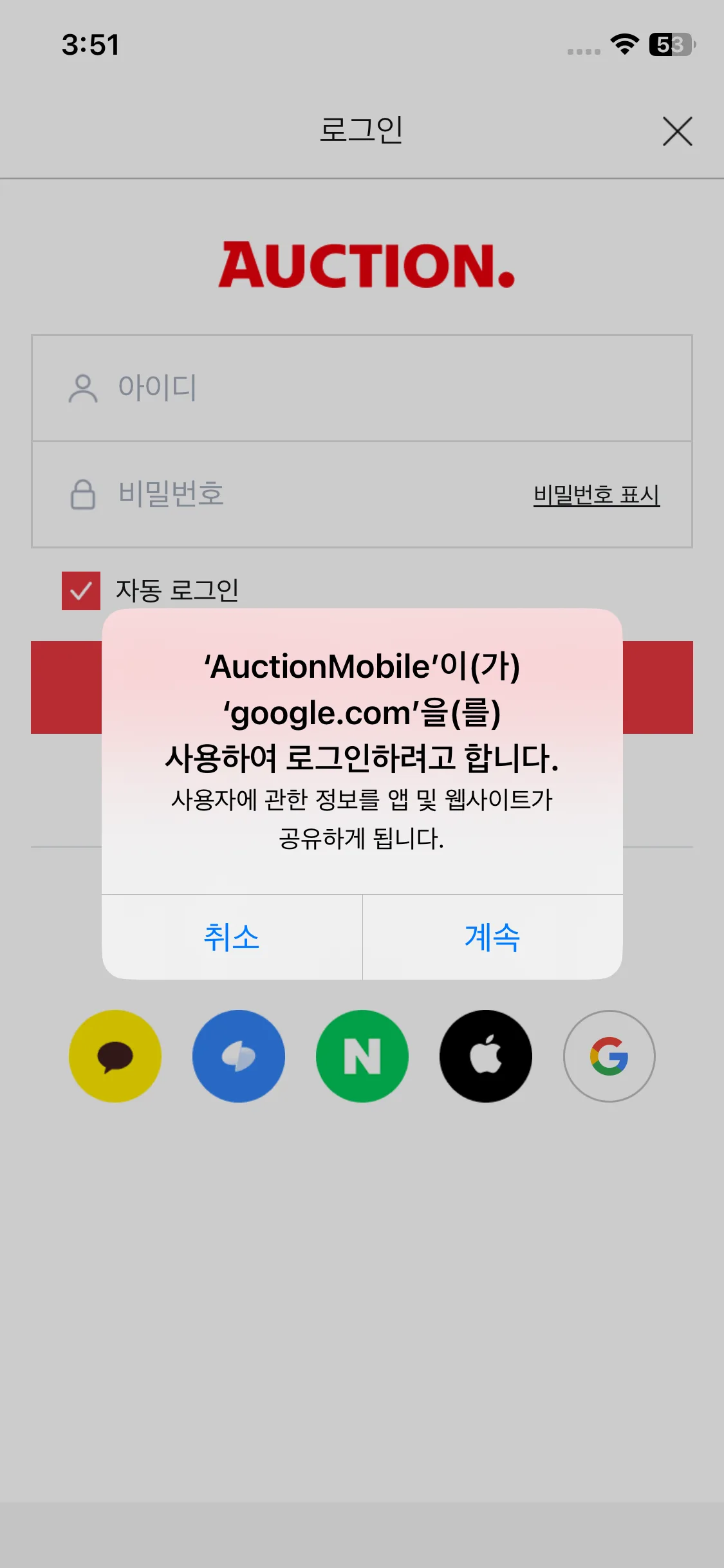Log in with the green Naver icon
724x1568 pixels.
coord(362,1056)
